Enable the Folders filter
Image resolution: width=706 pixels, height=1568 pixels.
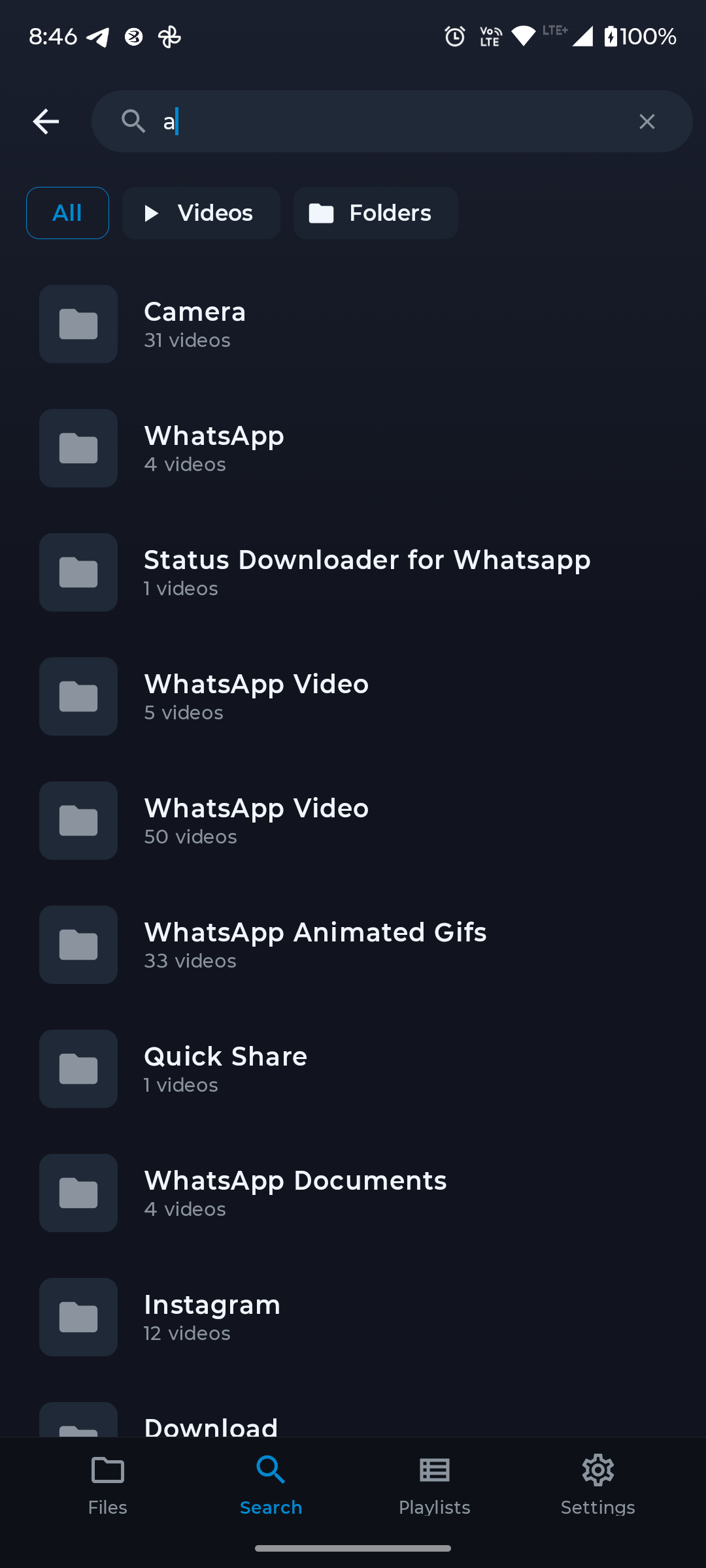[x=375, y=212]
